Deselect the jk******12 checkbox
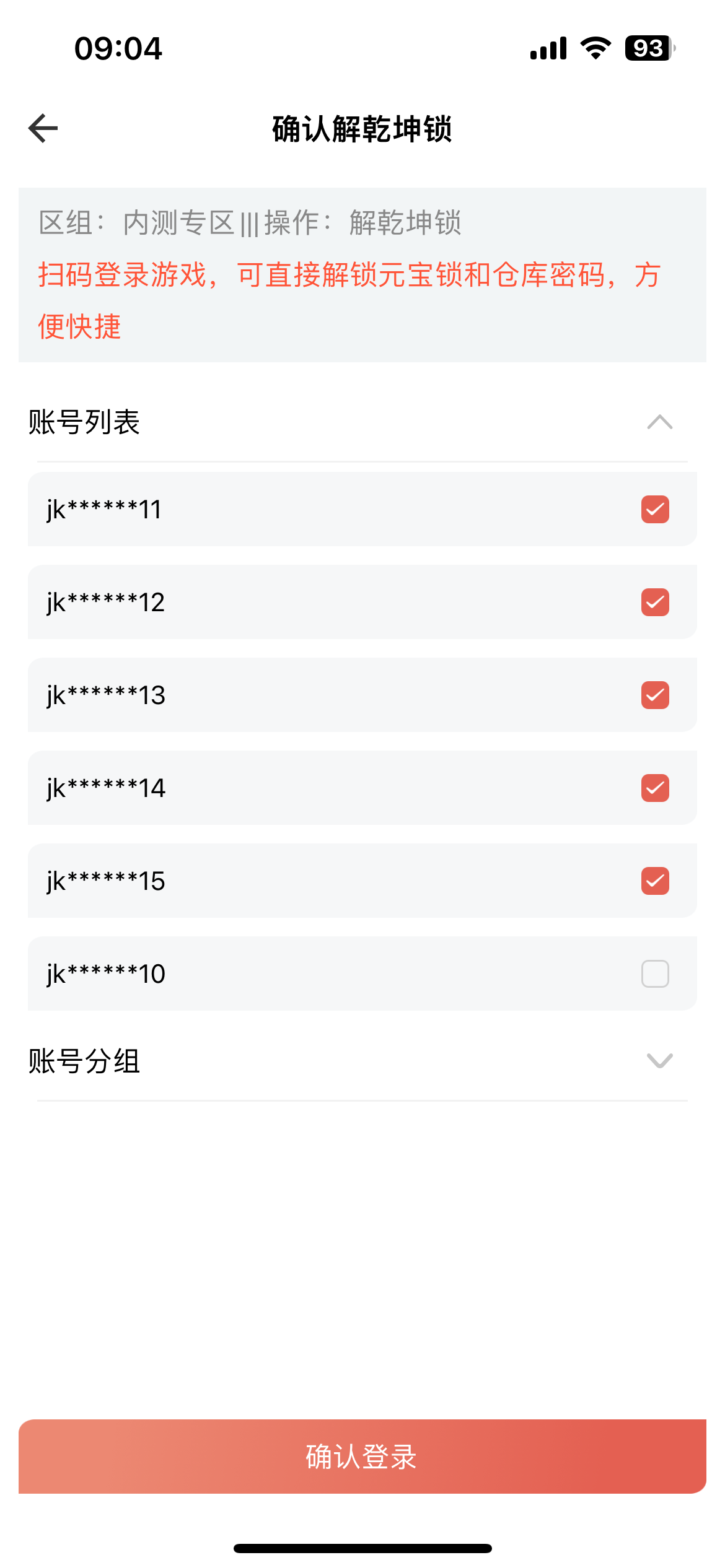Viewport: 725px width, 1568px height. coord(655,603)
